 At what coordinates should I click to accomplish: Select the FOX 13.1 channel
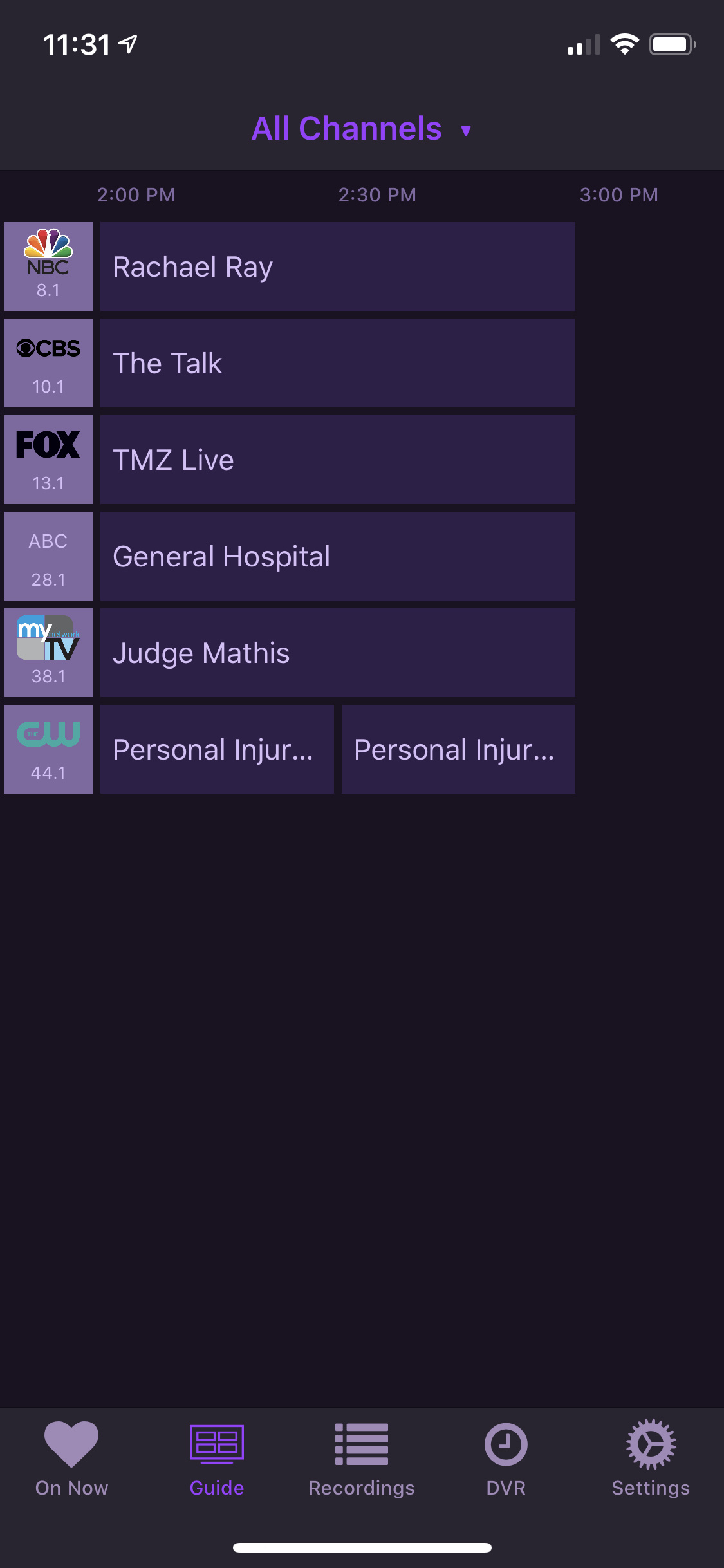[48, 460]
